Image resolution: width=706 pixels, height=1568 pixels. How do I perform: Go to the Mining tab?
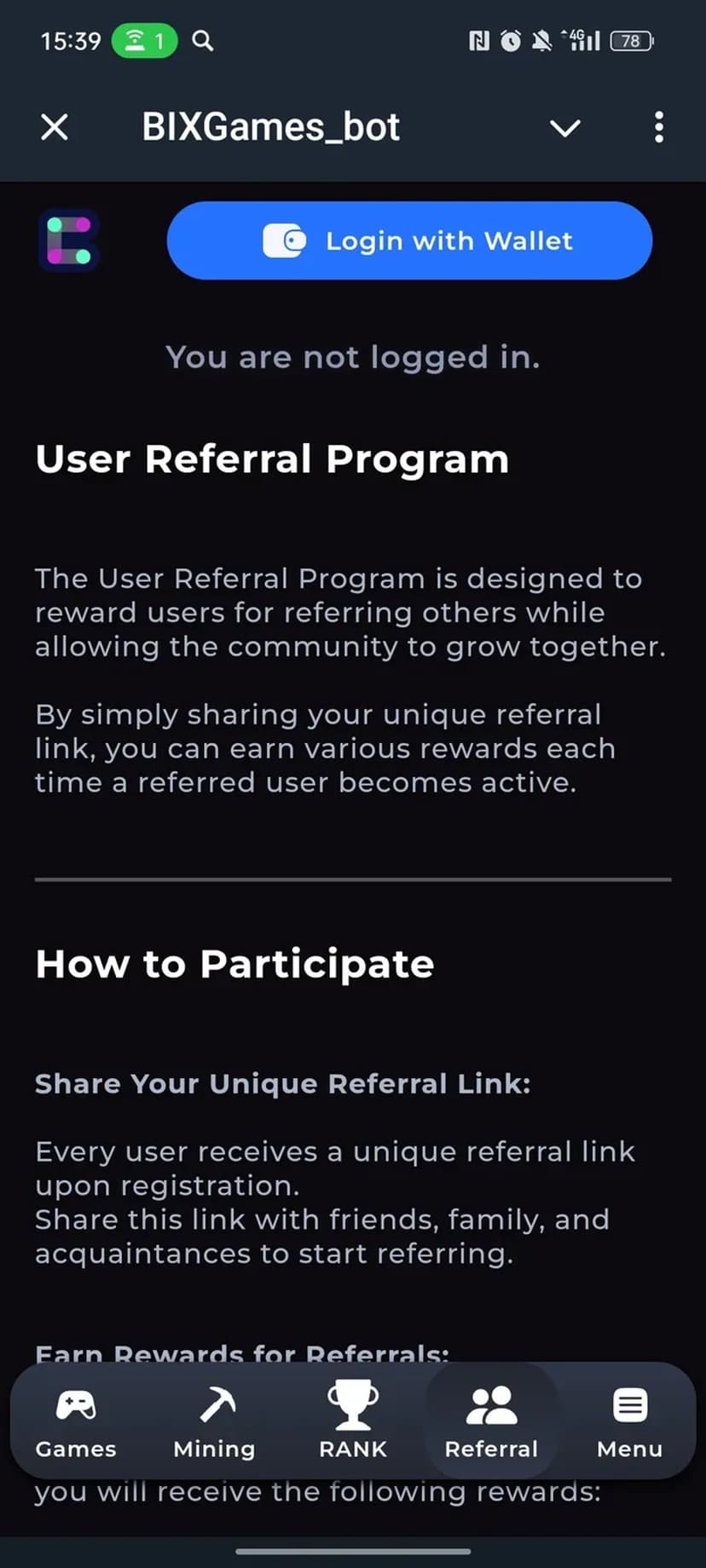[x=214, y=1421]
